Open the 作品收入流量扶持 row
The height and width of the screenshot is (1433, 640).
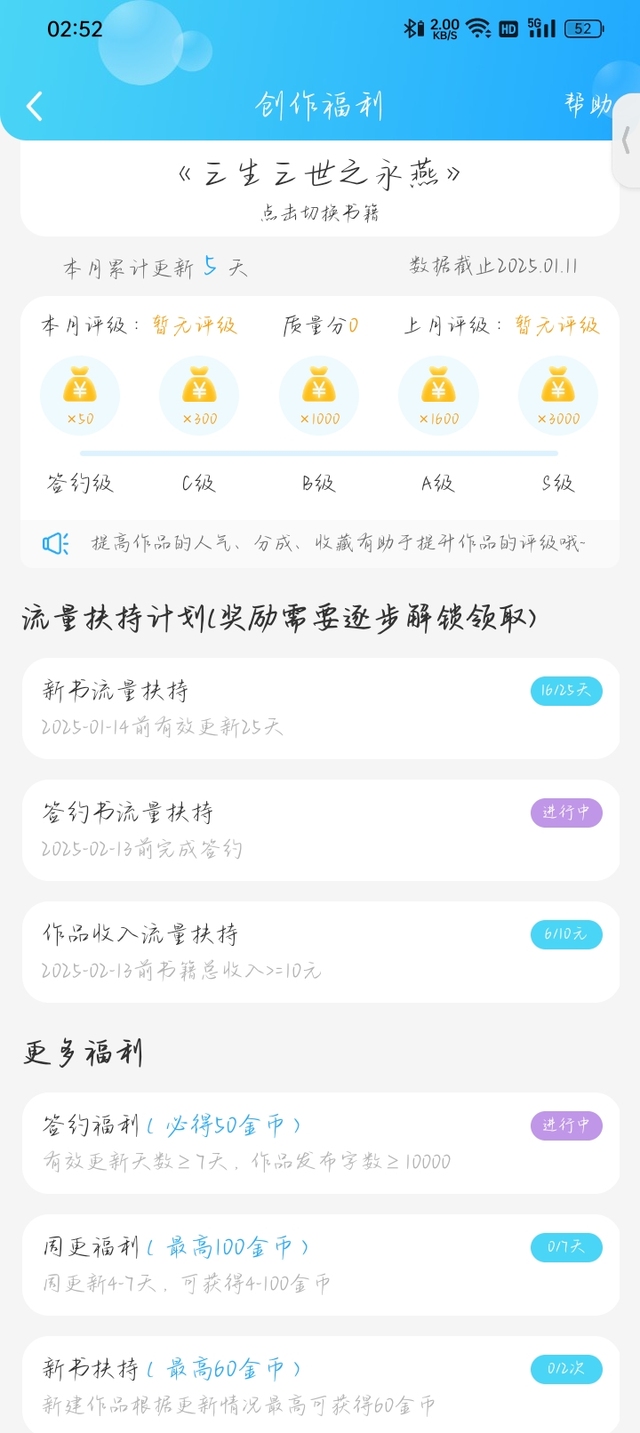pos(320,952)
